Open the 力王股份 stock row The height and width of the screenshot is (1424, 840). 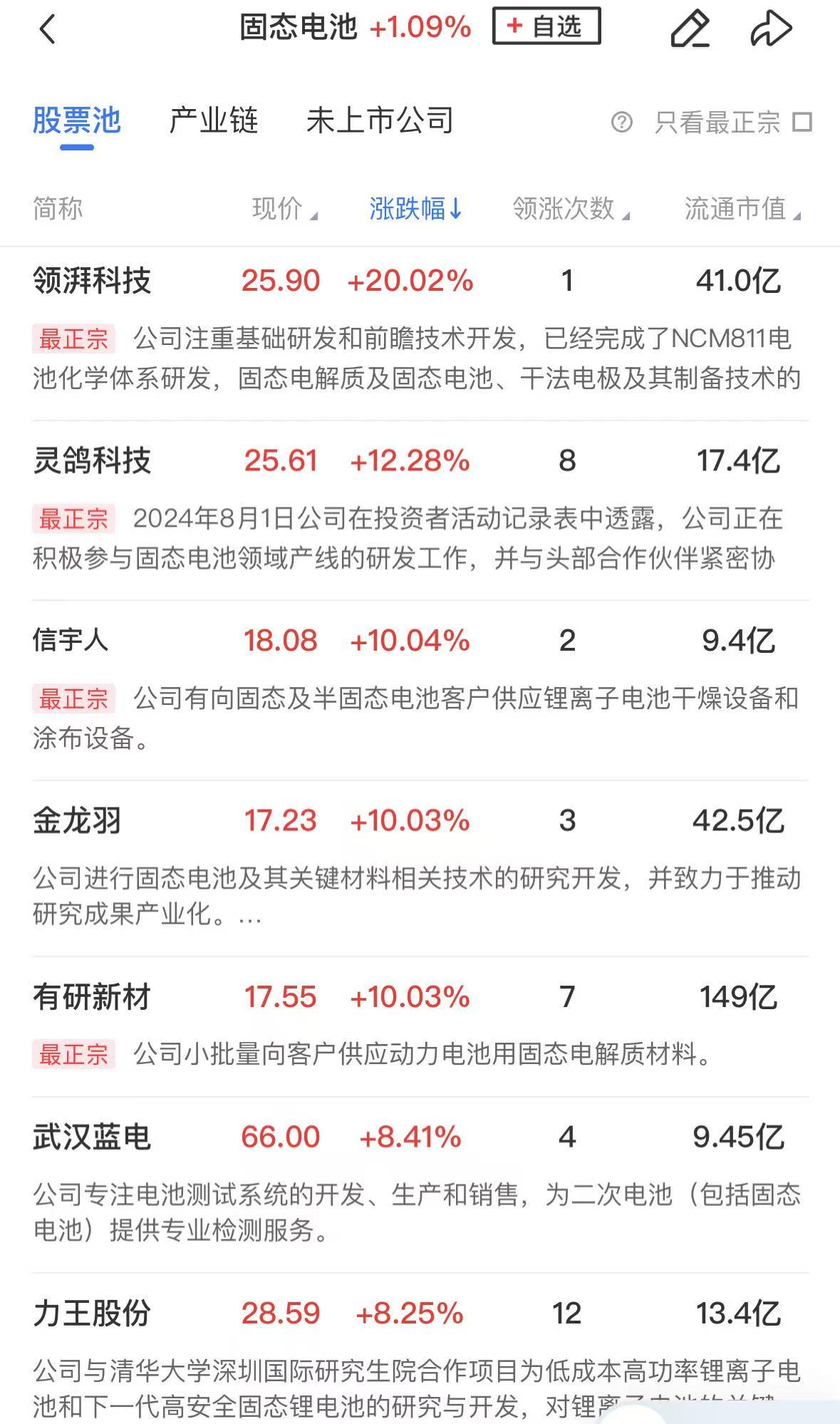pyautogui.click(x=93, y=1313)
